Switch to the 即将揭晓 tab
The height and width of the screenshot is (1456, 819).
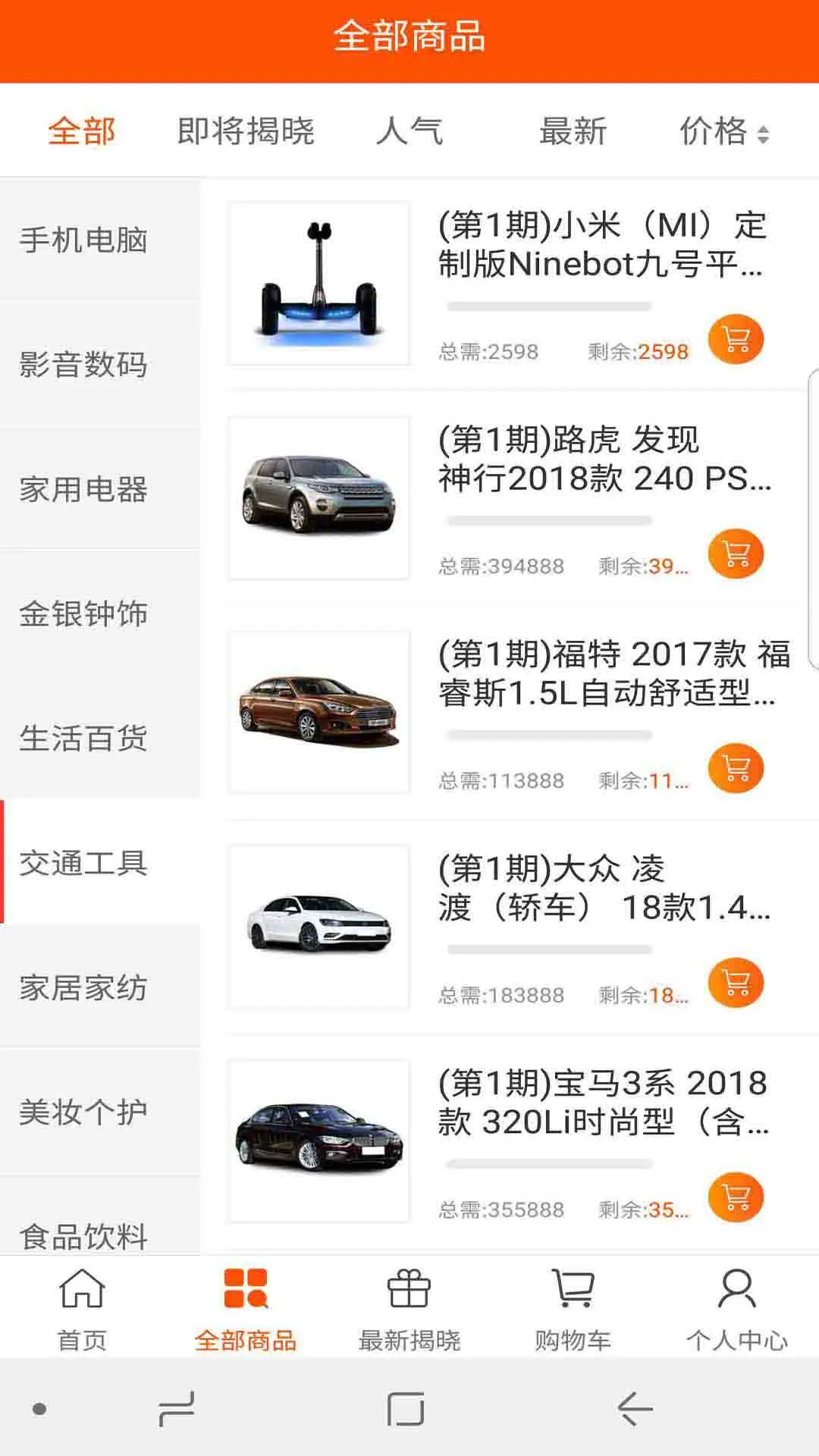point(244,131)
